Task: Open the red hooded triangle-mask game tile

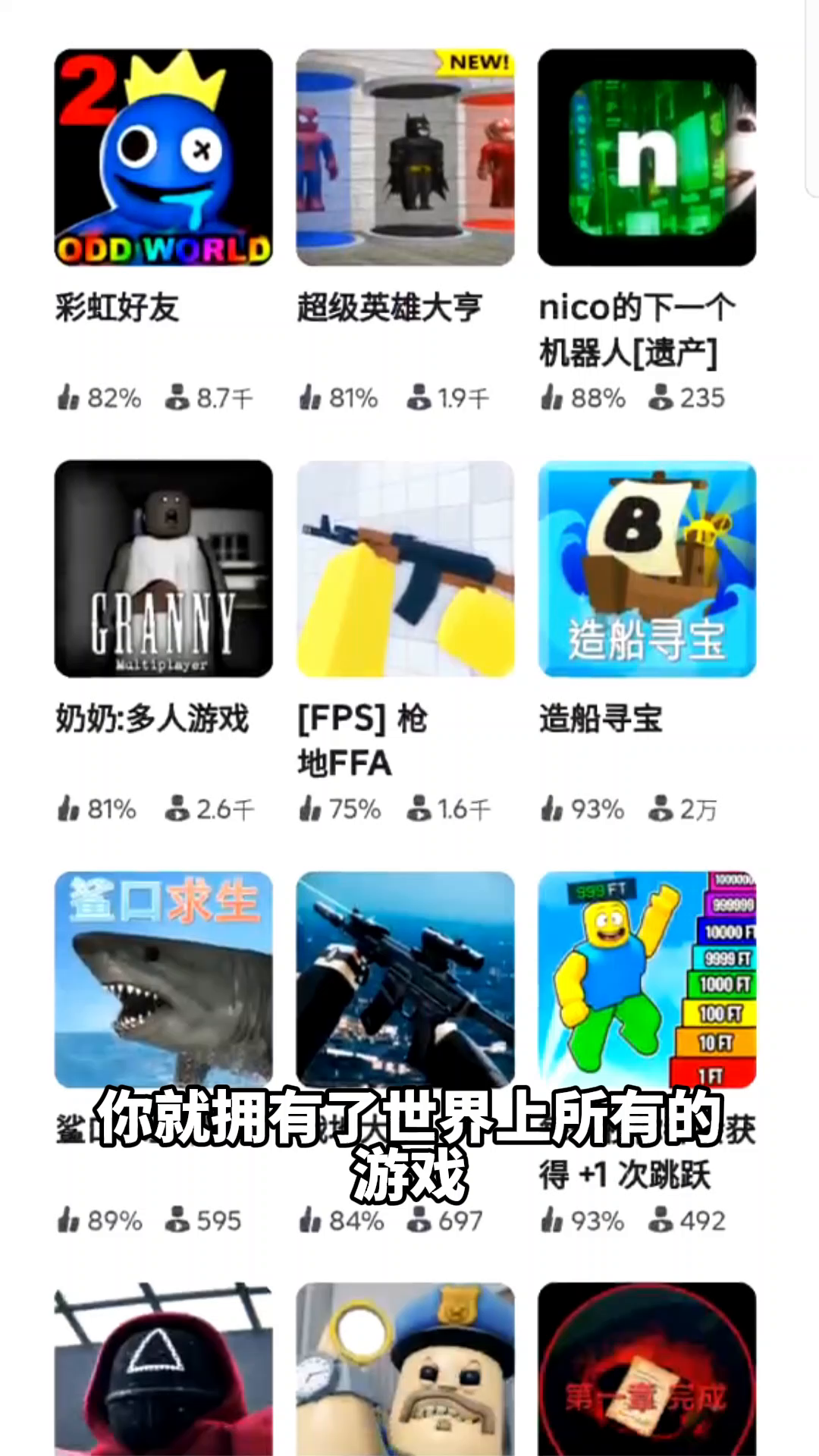Action: click(x=163, y=1369)
